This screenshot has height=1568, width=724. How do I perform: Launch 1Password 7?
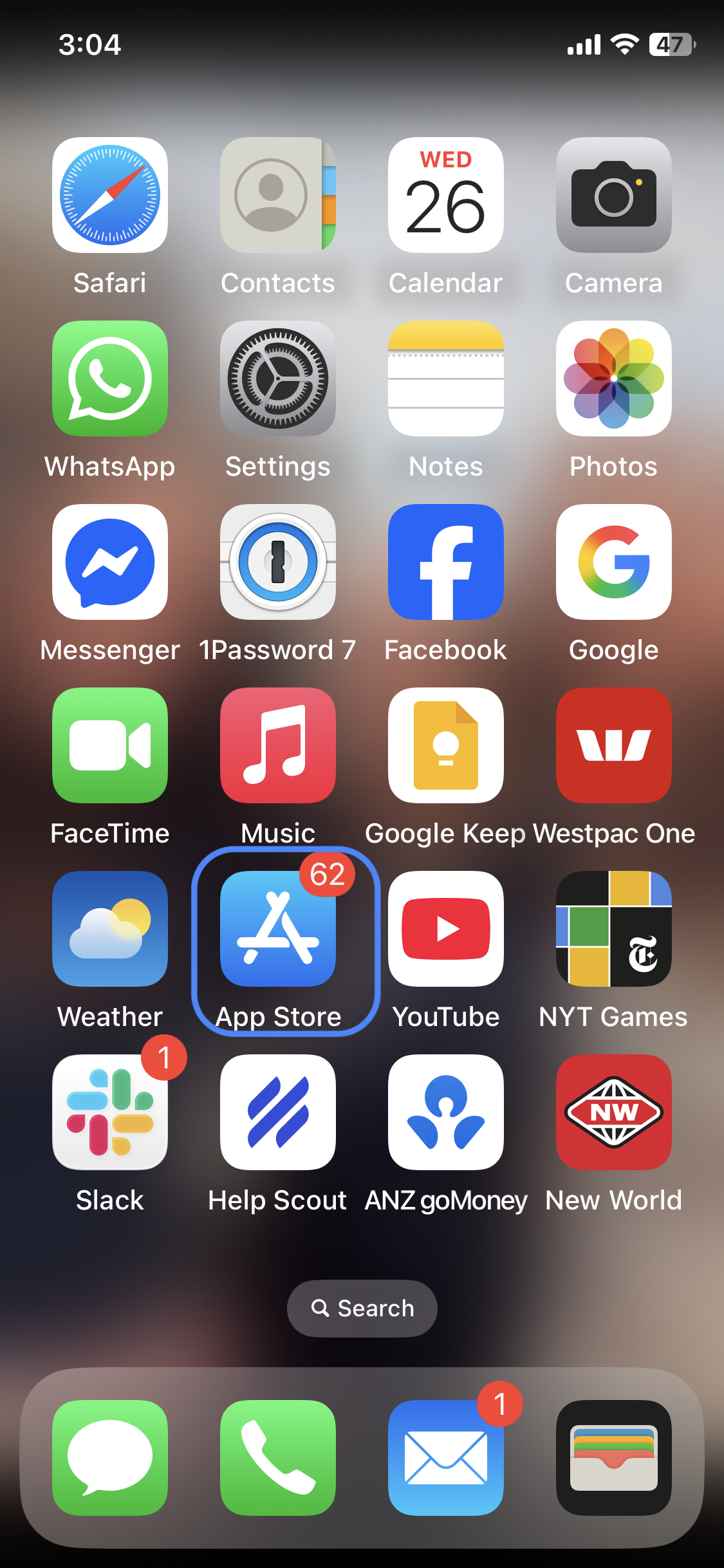tap(278, 562)
